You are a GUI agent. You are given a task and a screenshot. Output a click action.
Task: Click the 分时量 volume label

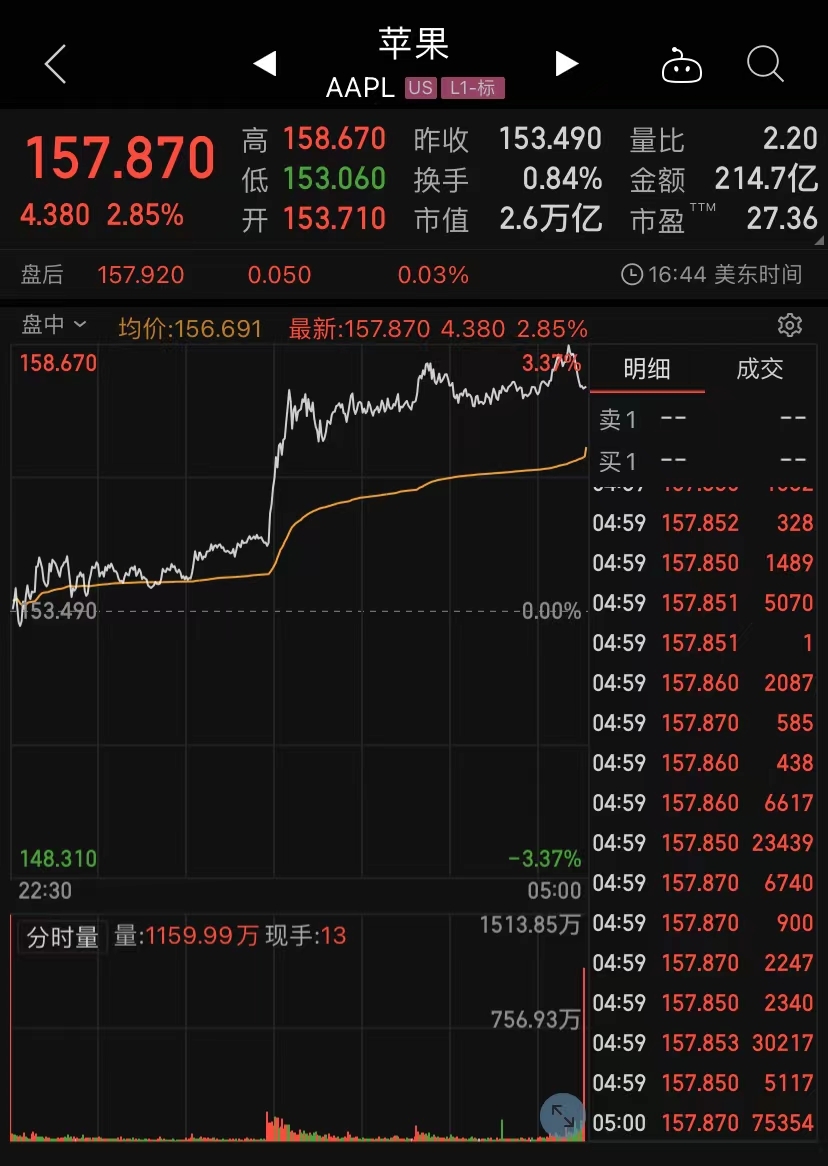(62, 937)
